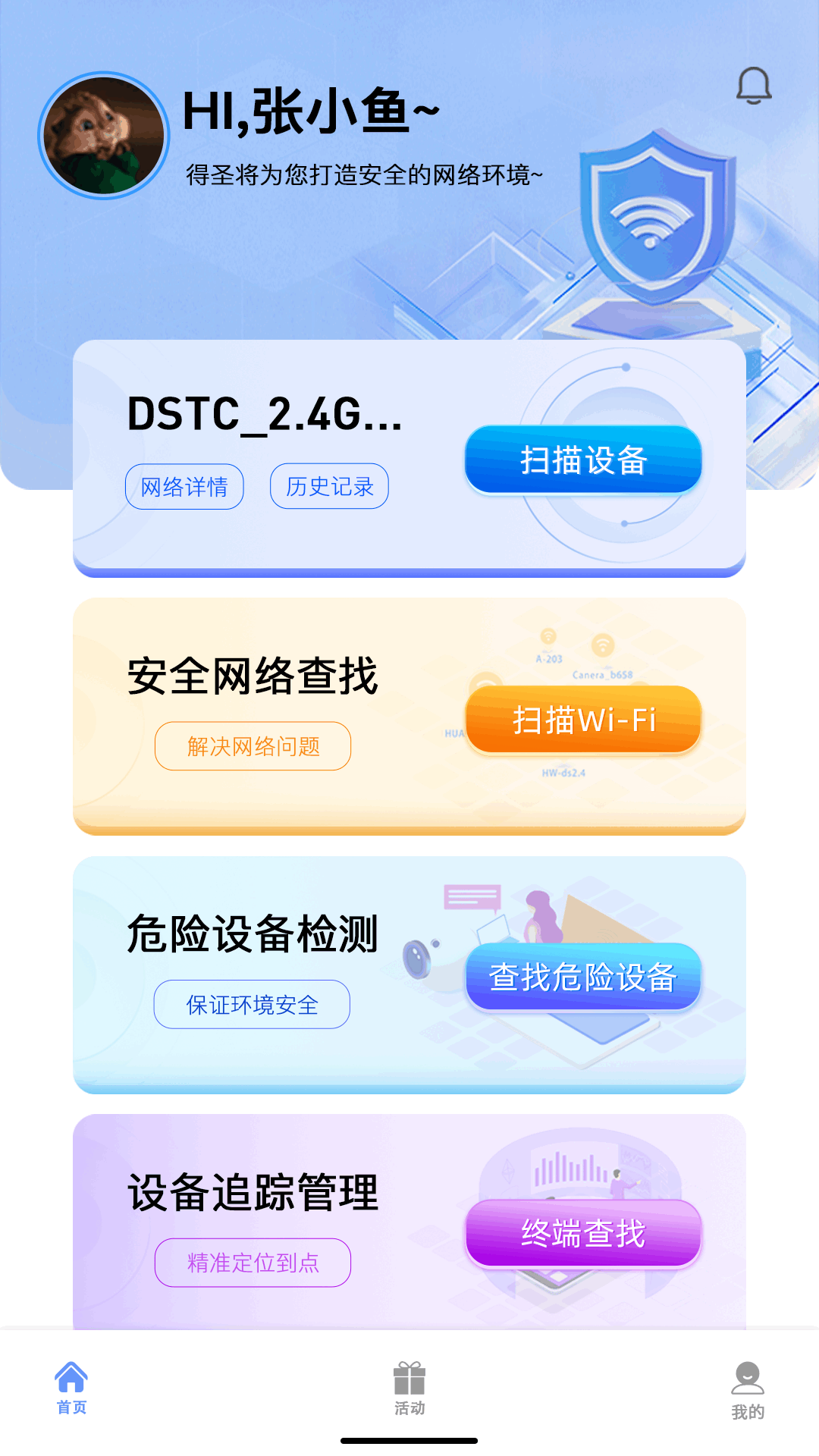Image resolution: width=819 pixels, height=1456 pixels.
Task: Open 网络详情 network details
Action: [184, 486]
